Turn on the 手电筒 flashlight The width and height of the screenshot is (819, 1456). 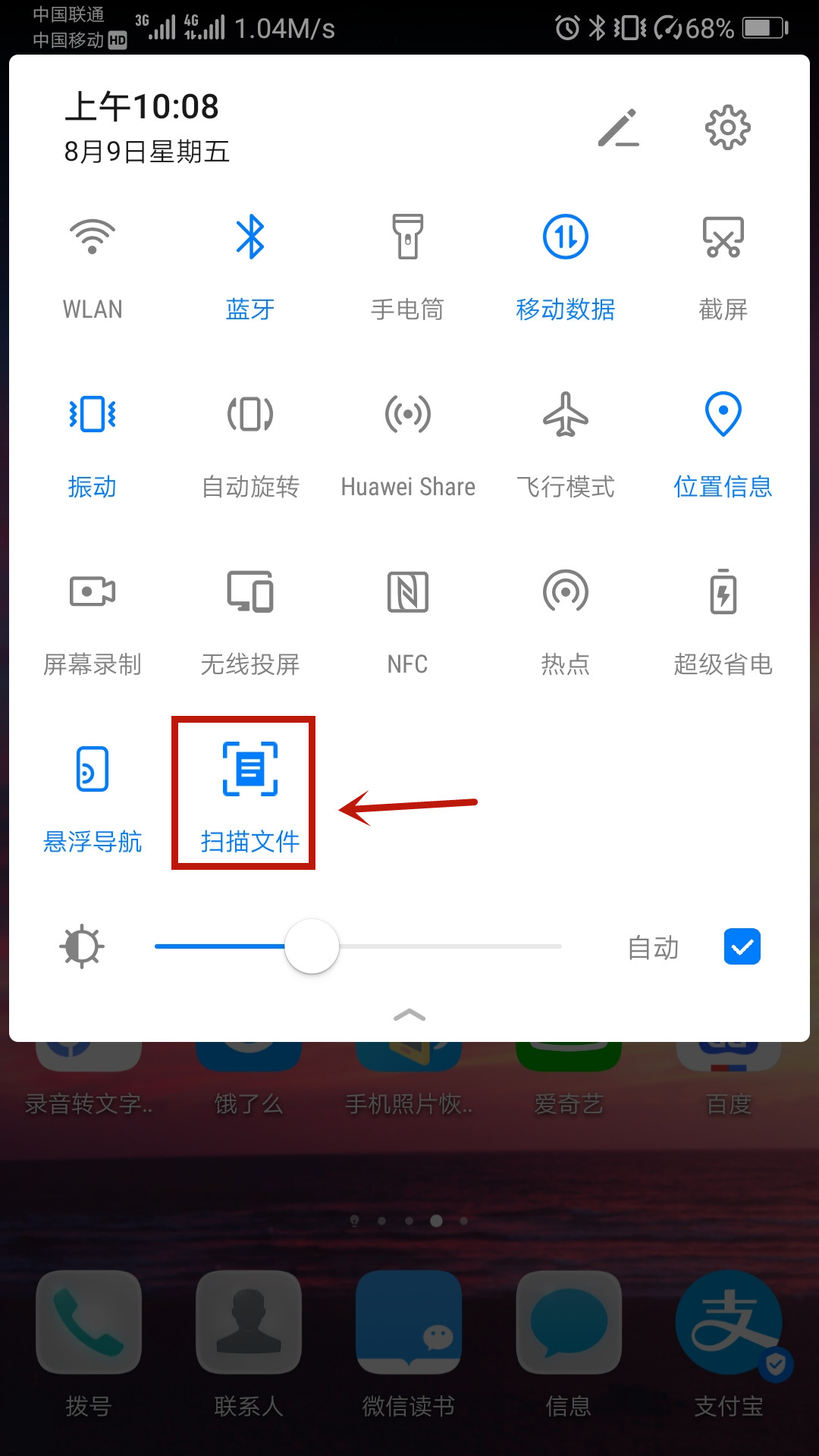pyautogui.click(x=407, y=262)
